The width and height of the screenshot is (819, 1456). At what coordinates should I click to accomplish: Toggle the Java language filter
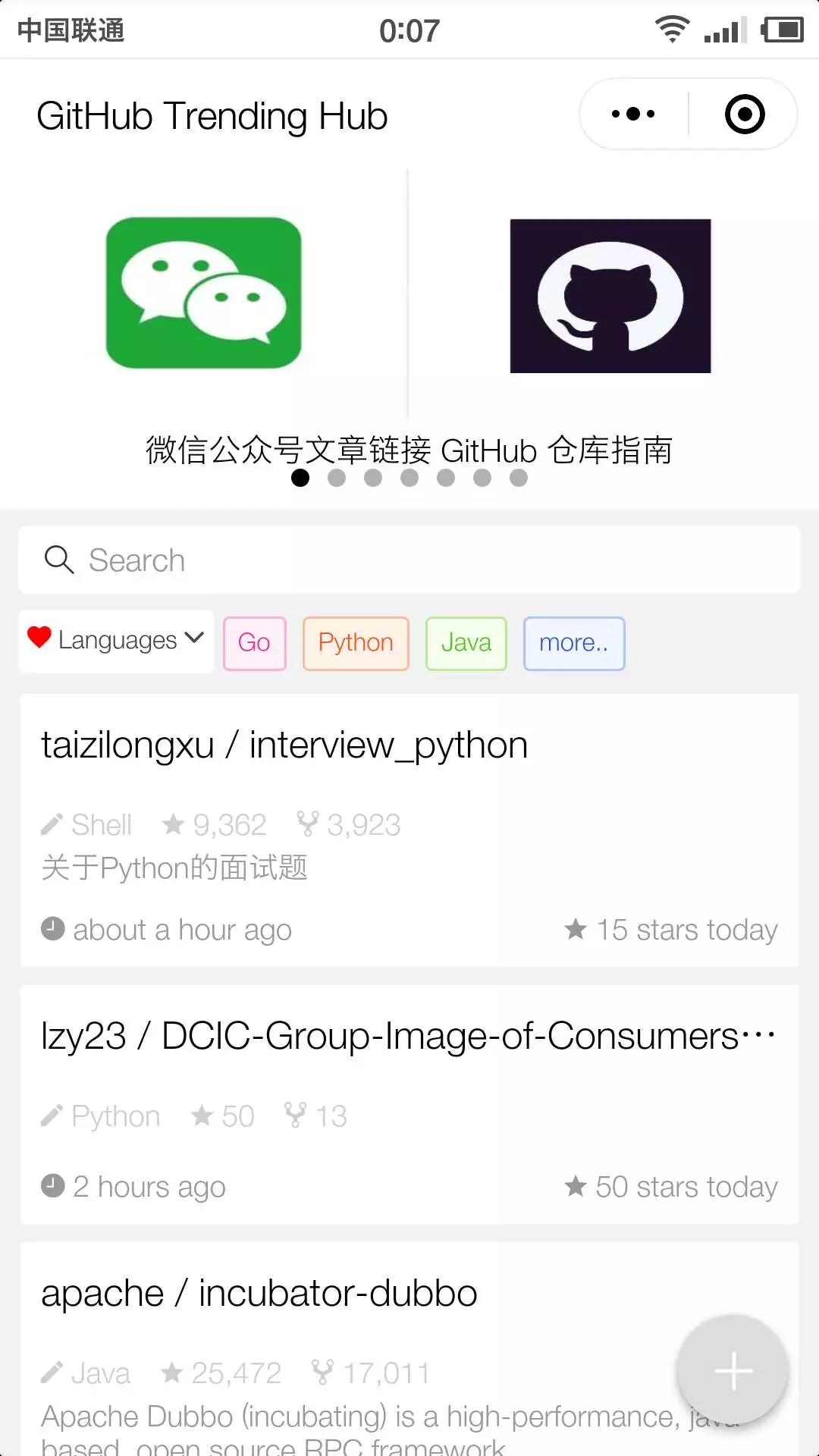(x=465, y=643)
